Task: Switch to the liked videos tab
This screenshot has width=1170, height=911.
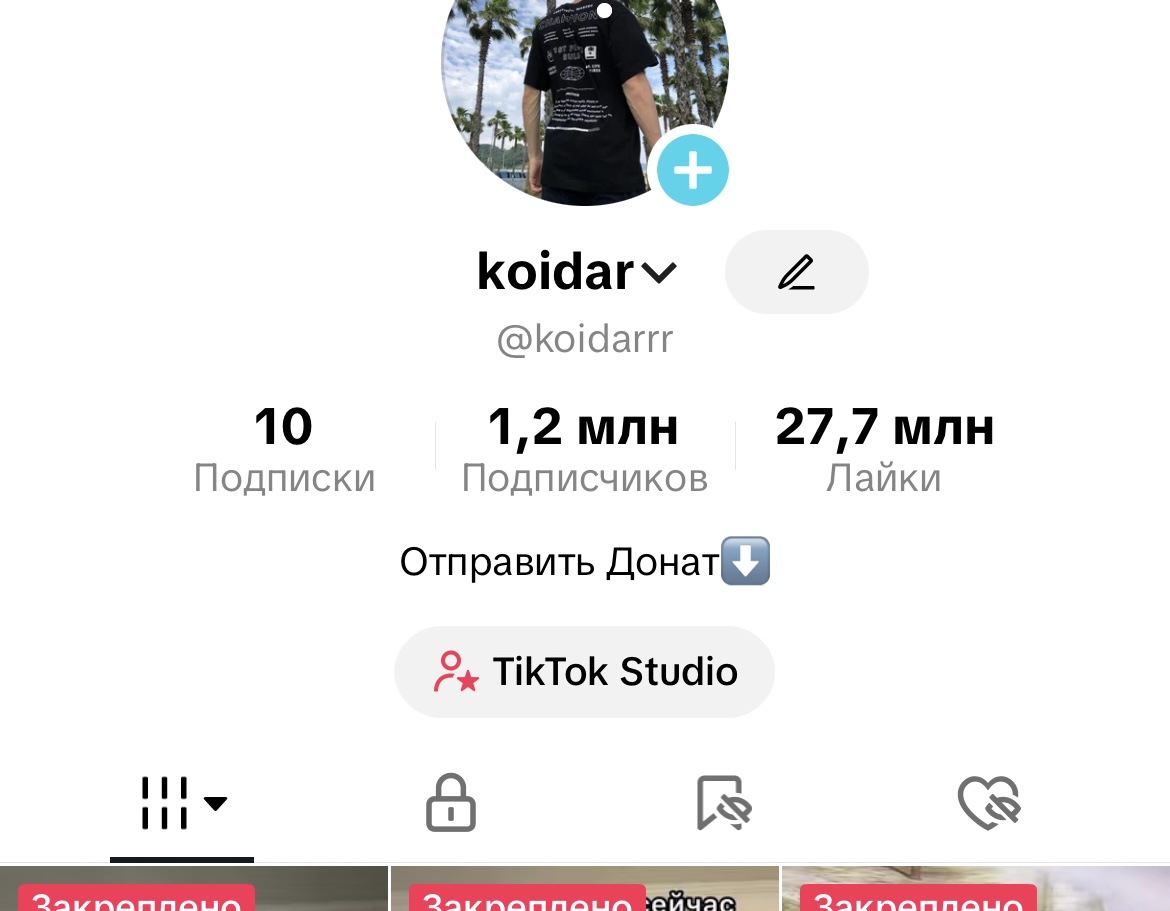Action: (x=988, y=802)
